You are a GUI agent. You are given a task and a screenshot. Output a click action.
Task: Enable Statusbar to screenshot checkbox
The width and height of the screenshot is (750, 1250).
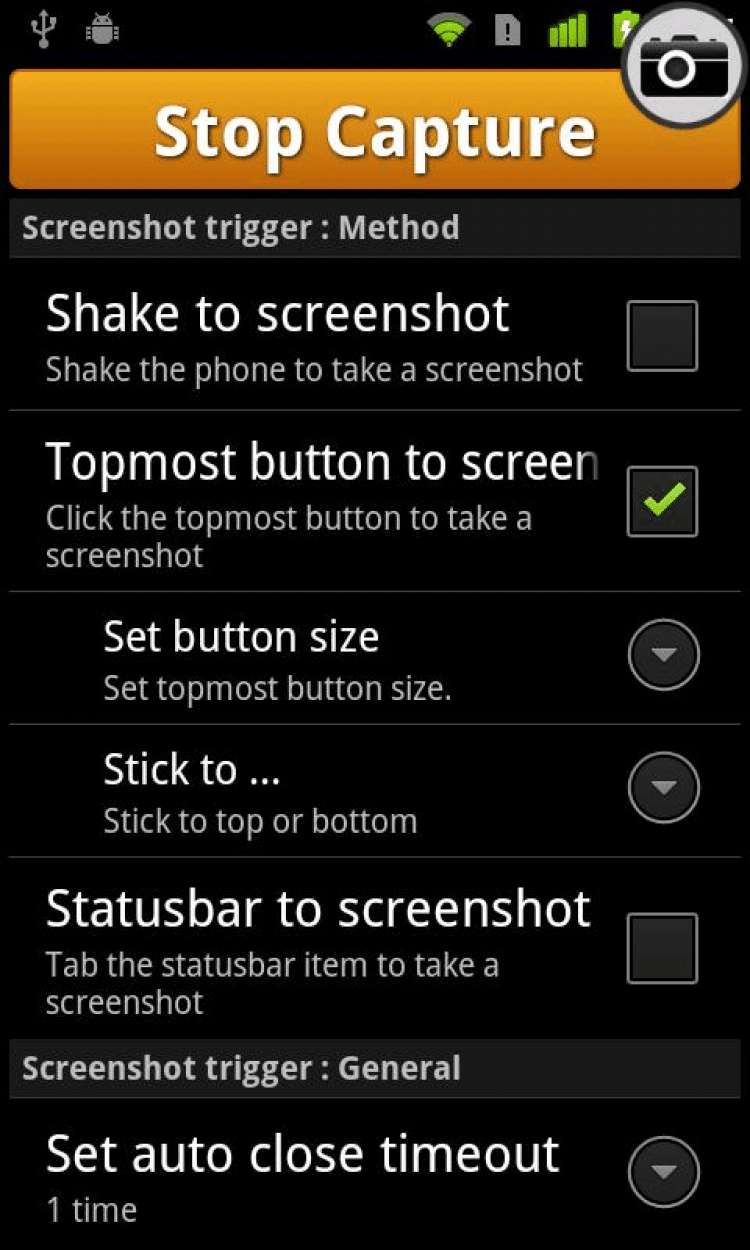[662, 947]
